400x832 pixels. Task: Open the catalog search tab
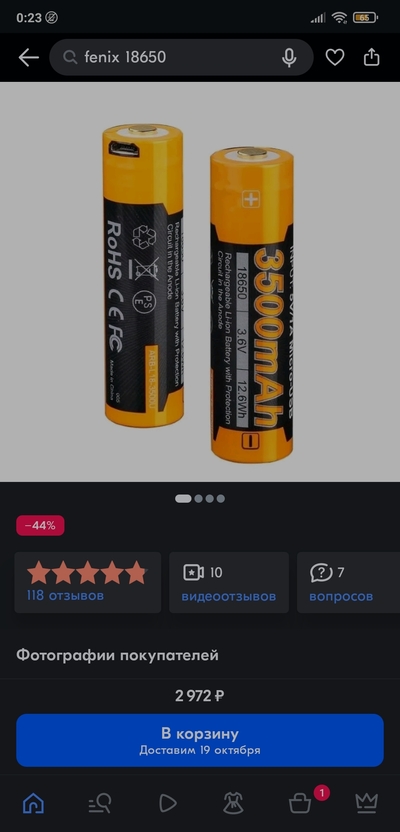click(100, 804)
